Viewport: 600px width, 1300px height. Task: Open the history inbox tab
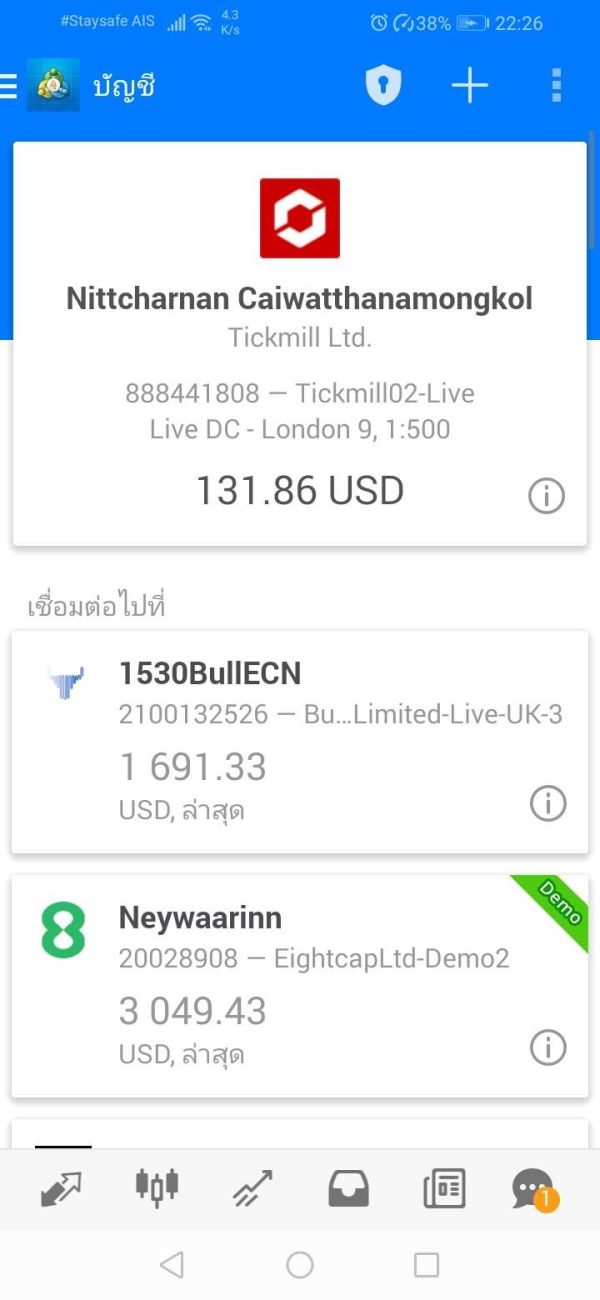pyautogui.click(x=349, y=1189)
